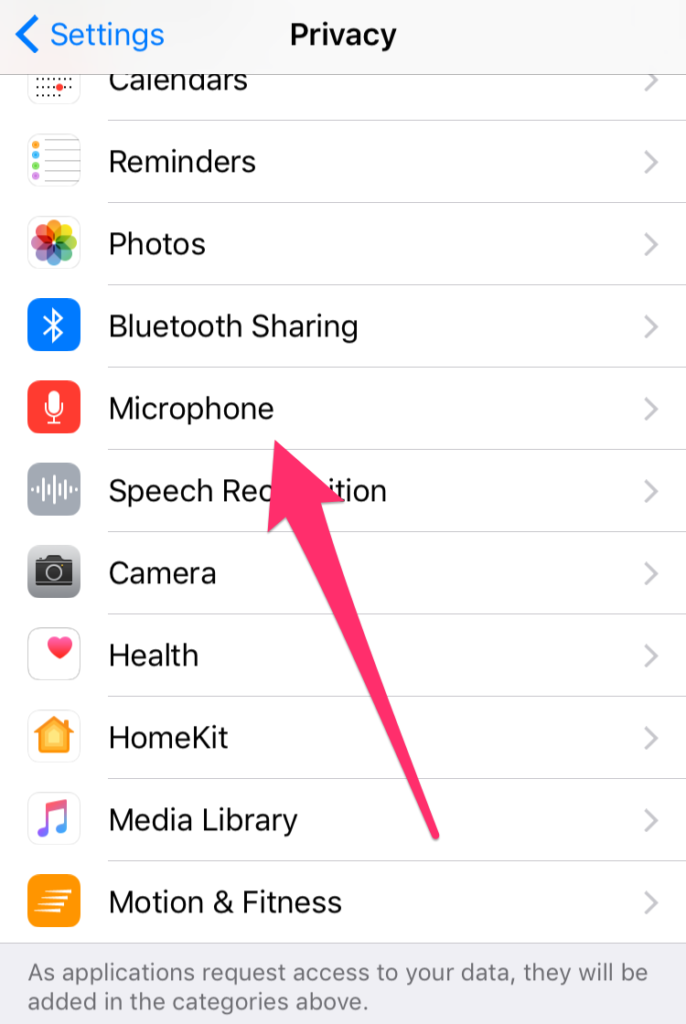This screenshot has height=1024, width=686.
Task: Go back to Settings
Action: (x=90, y=35)
